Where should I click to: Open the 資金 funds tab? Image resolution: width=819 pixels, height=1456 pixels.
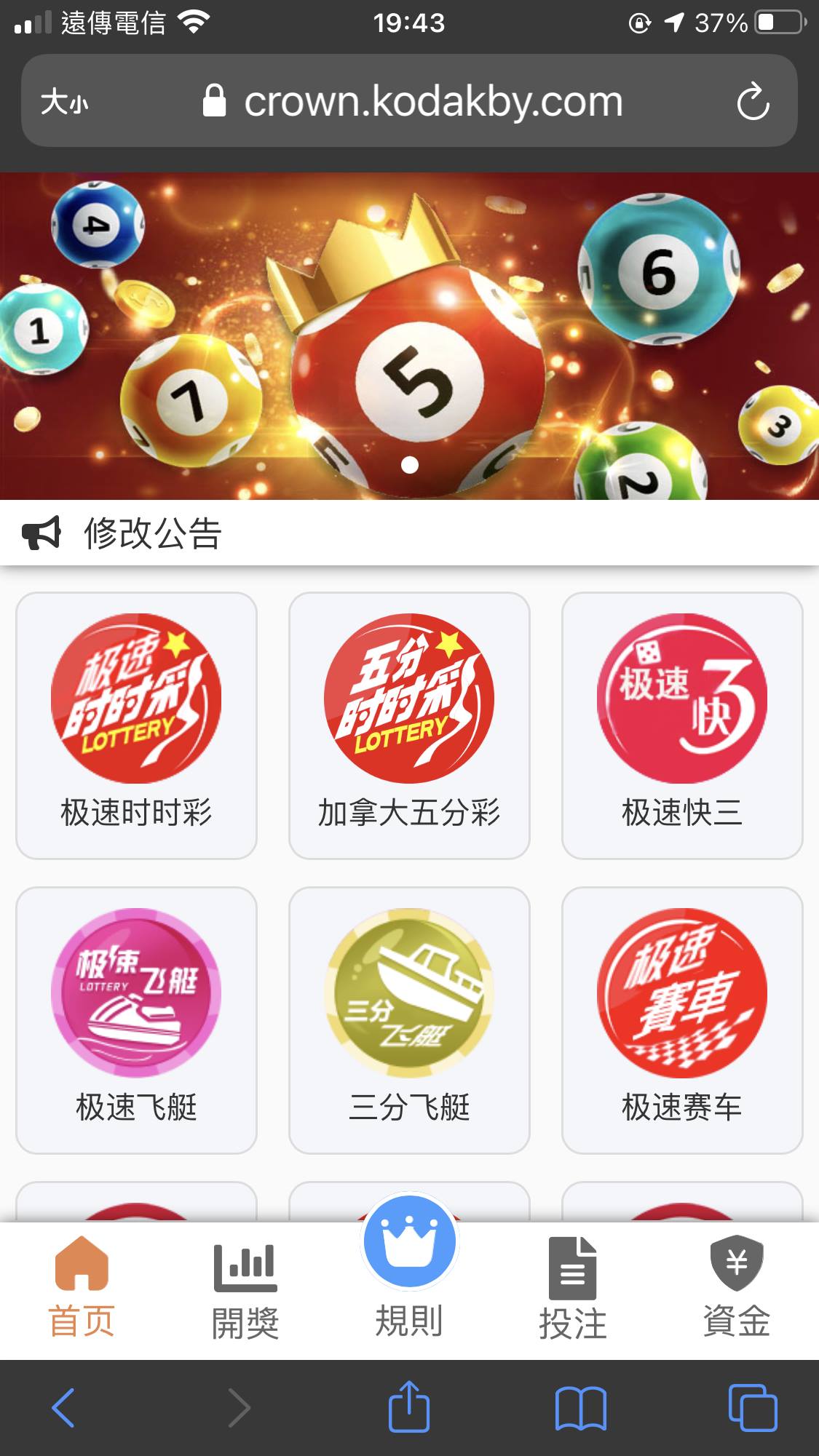pyautogui.click(x=737, y=1289)
